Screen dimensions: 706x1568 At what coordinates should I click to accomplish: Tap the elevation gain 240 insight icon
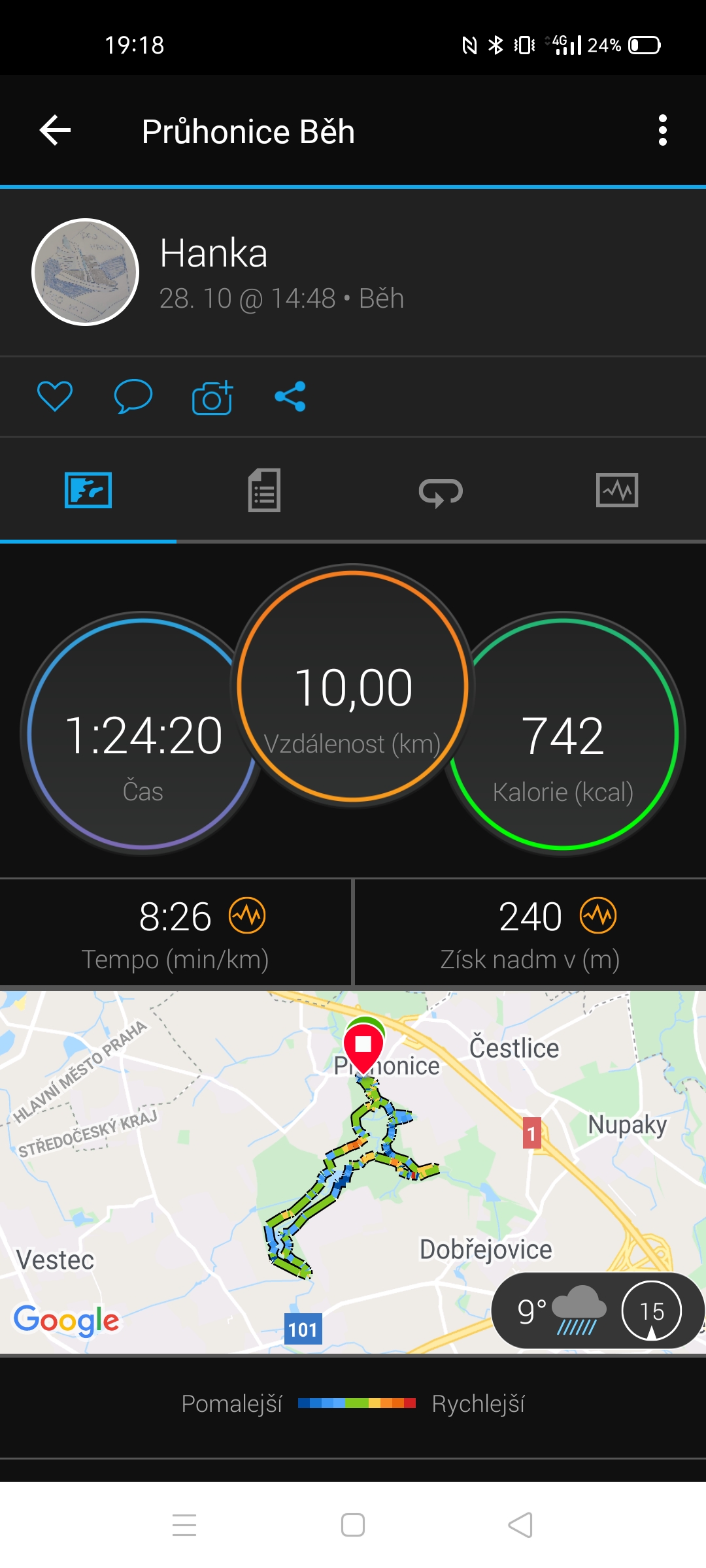[x=598, y=915]
